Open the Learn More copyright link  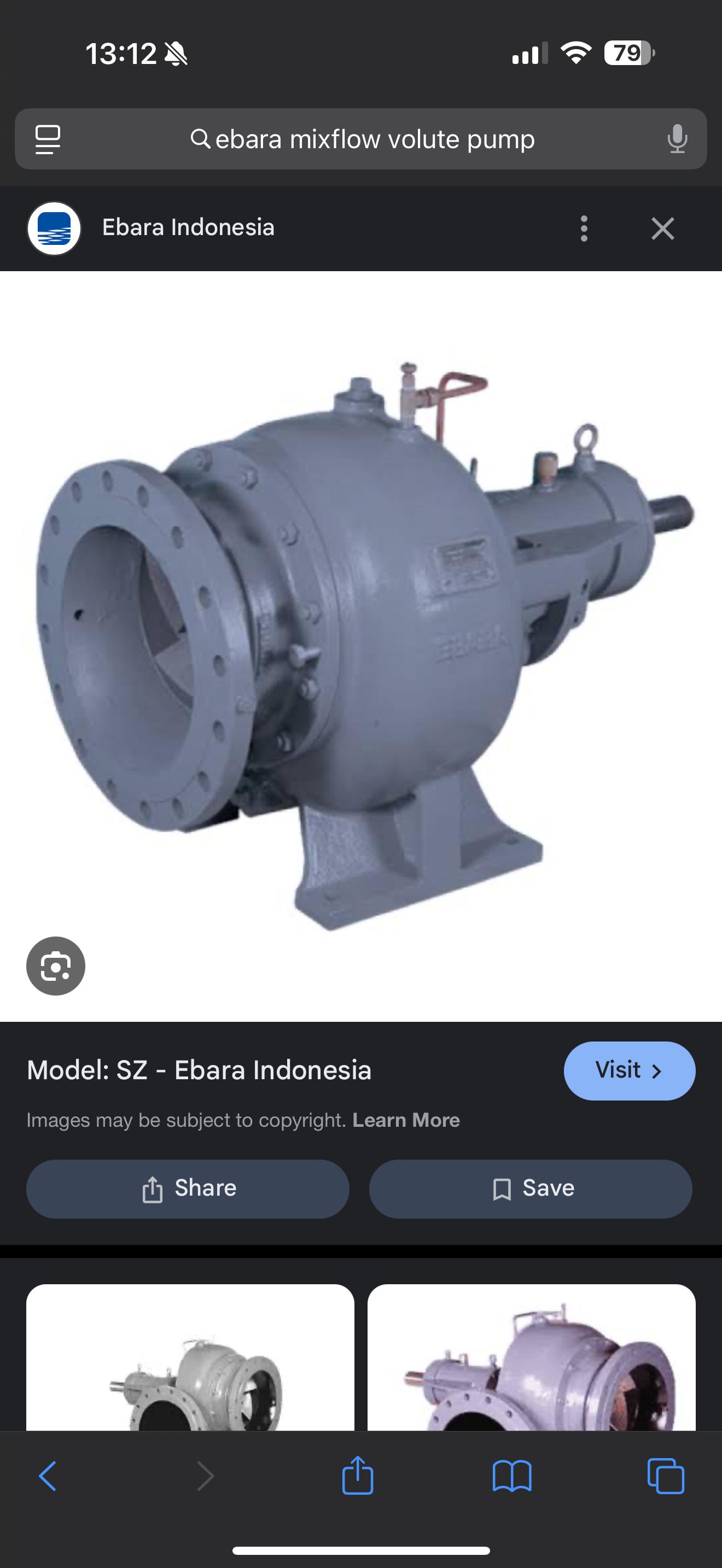click(405, 1120)
